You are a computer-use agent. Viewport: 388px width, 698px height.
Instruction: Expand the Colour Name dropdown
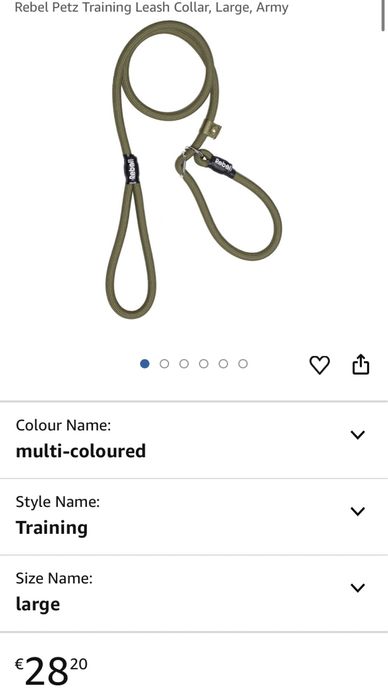[x=194, y=440]
